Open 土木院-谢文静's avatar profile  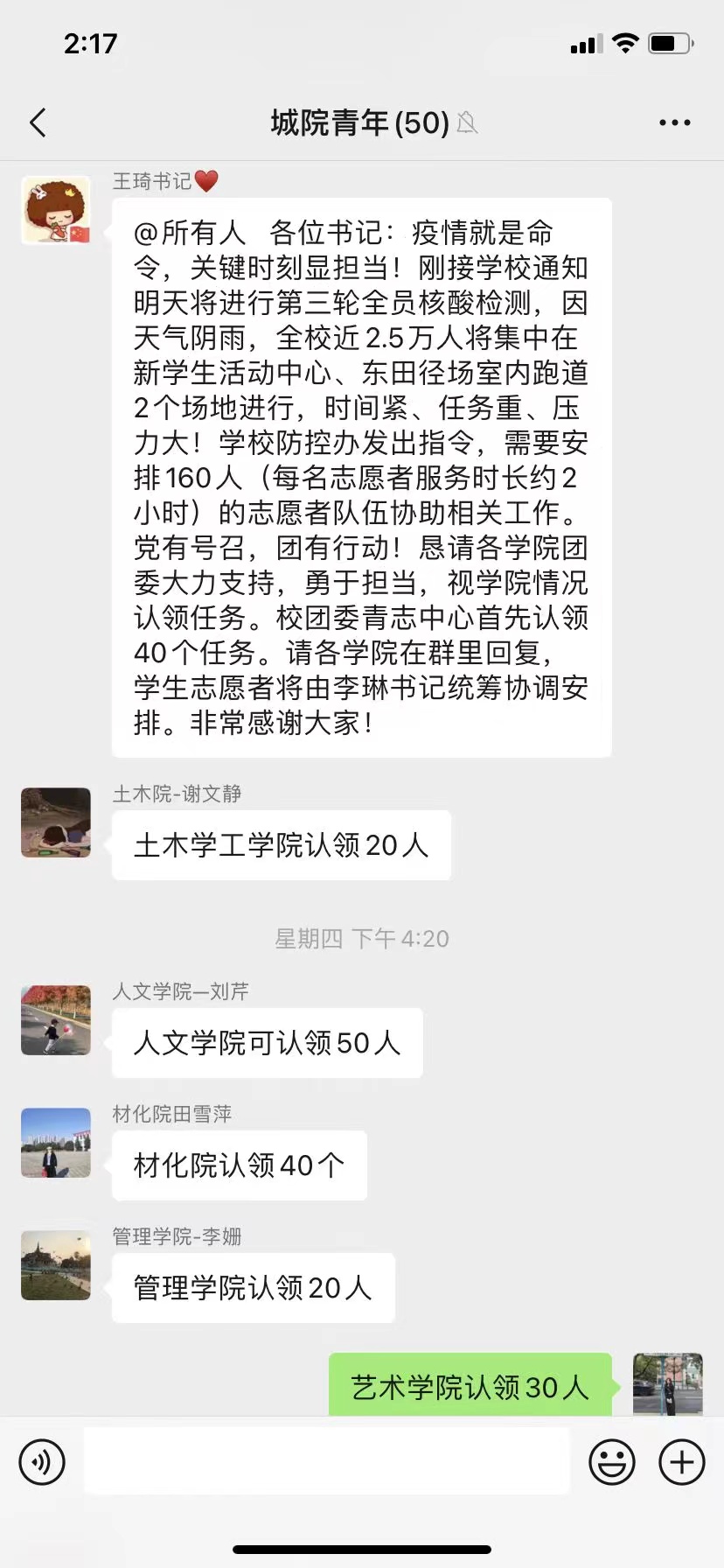point(56,822)
